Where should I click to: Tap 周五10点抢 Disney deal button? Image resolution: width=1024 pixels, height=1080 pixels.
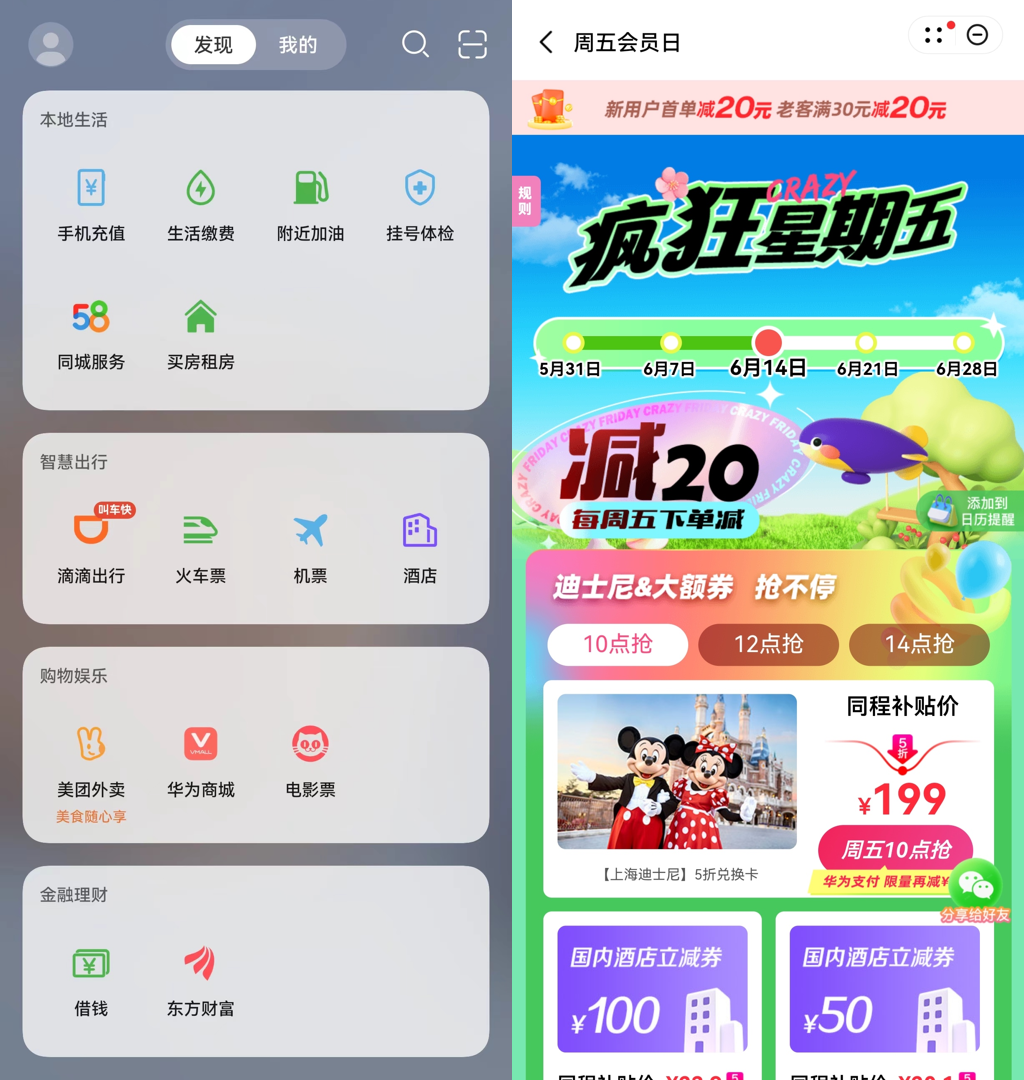pos(895,849)
